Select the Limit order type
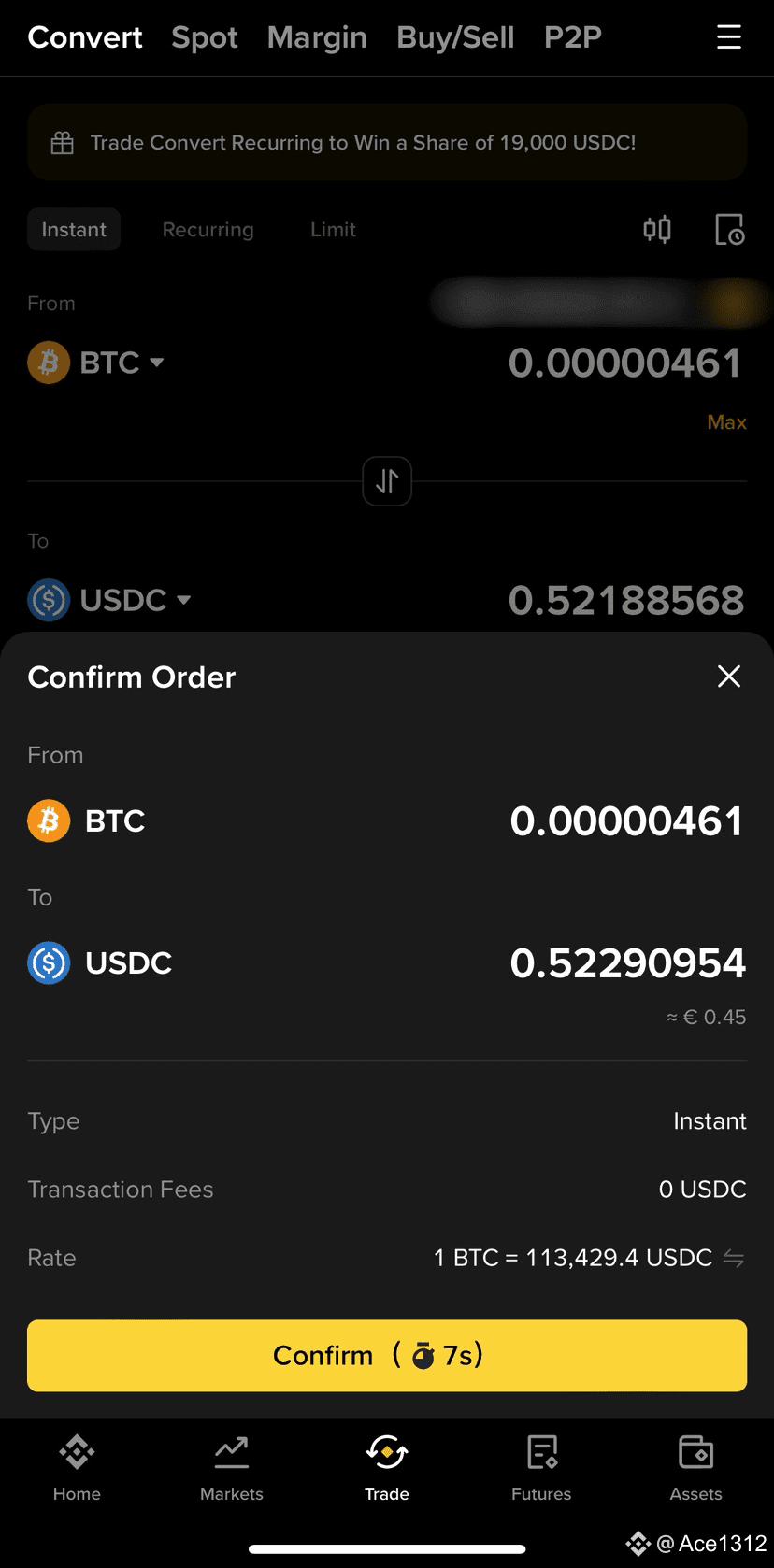This screenshot has width=774, height=1568. point(333,230)
